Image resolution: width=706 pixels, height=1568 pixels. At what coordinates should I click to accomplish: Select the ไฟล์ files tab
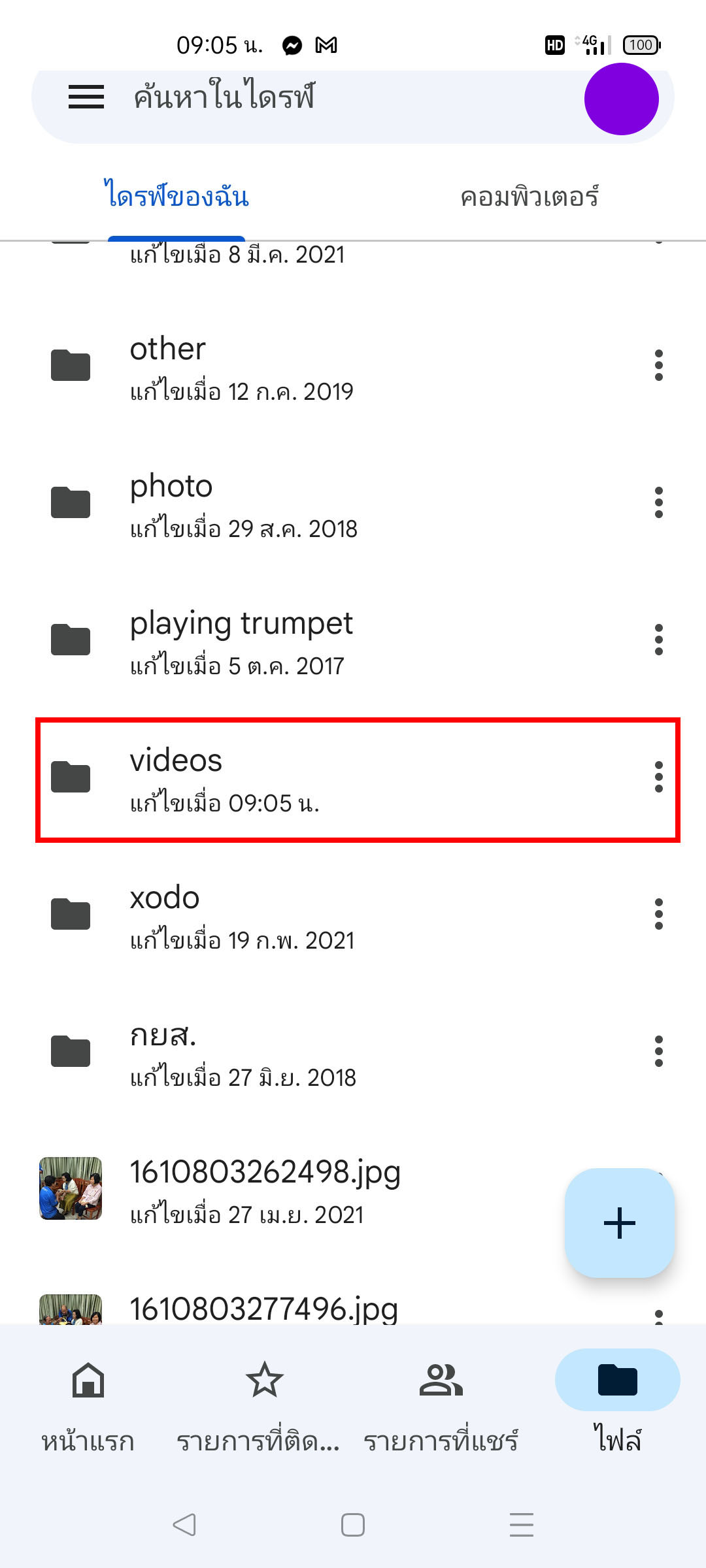tap(618, 1403)
